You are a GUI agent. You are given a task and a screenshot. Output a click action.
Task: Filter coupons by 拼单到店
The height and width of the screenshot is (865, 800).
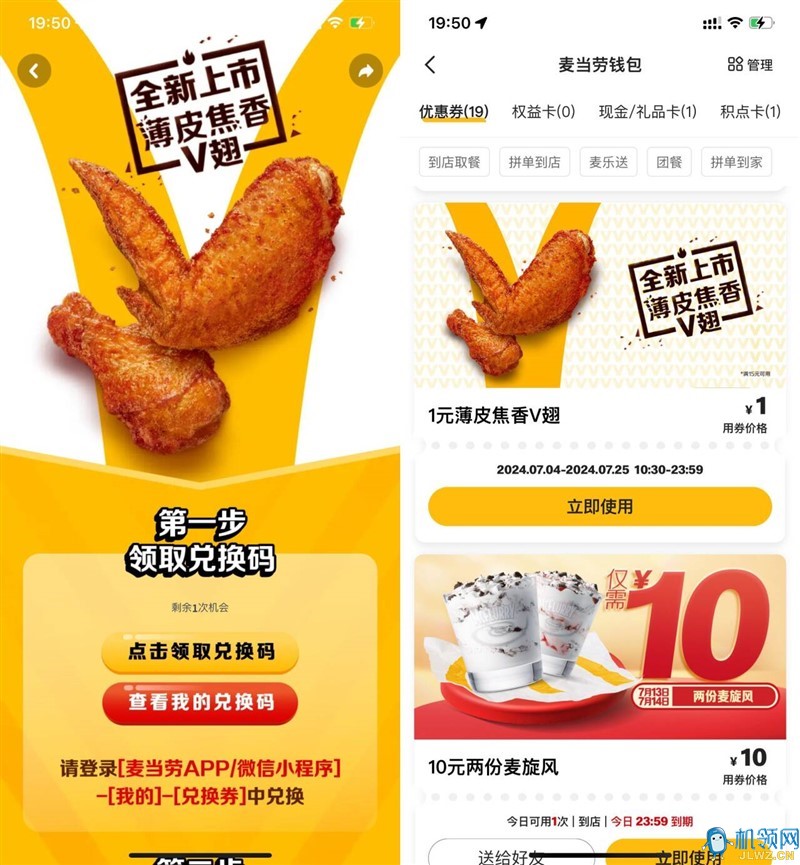[535, 162]
